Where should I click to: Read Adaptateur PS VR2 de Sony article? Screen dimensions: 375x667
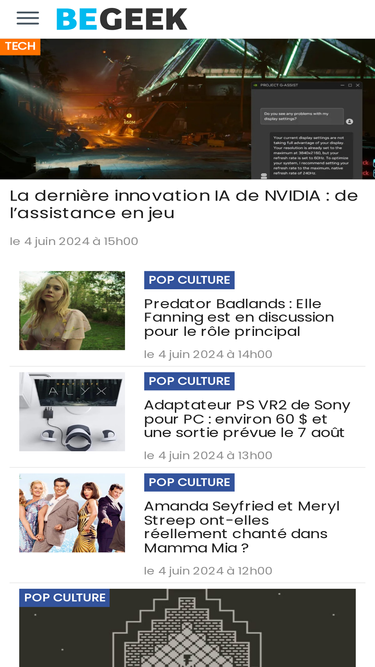[247, 419]
